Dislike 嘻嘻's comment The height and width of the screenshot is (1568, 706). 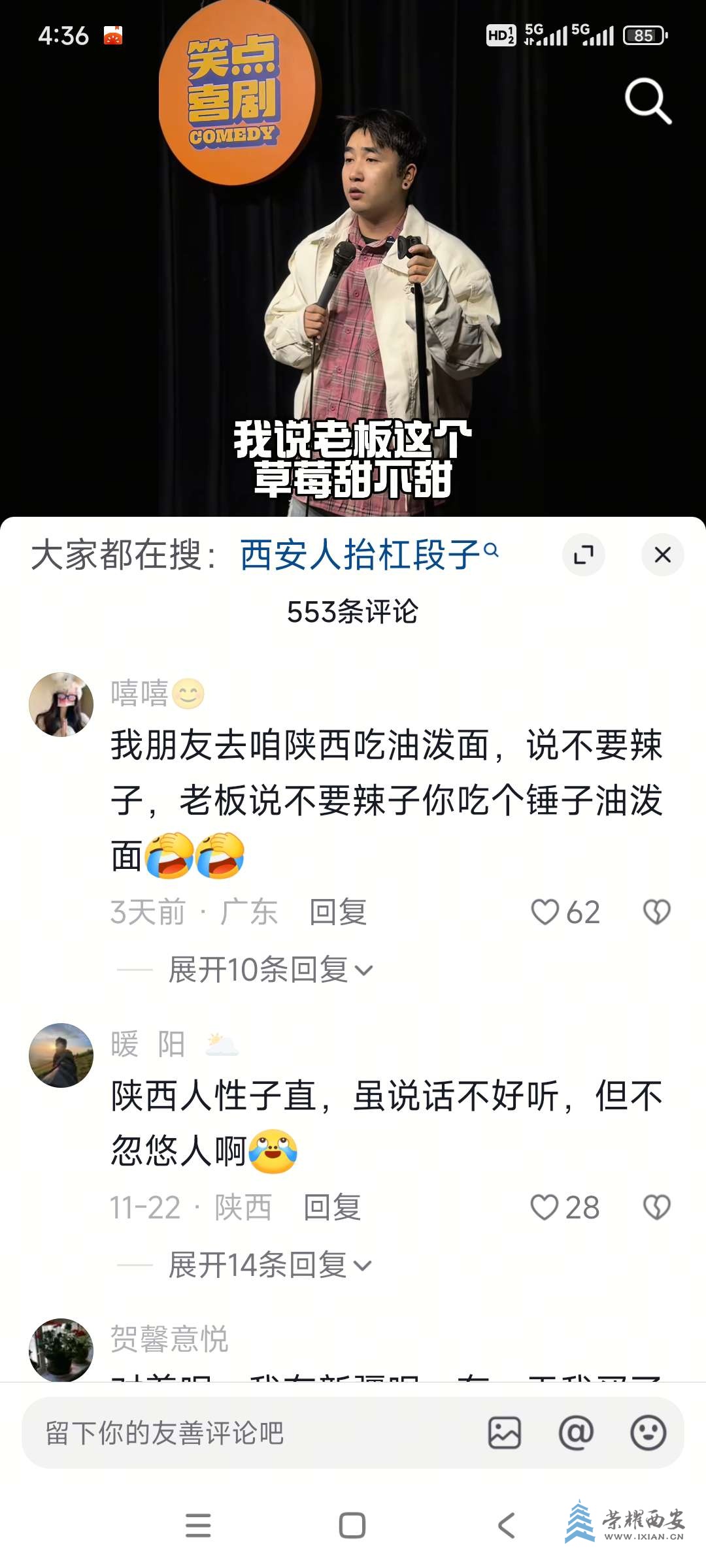pos(656,912)
